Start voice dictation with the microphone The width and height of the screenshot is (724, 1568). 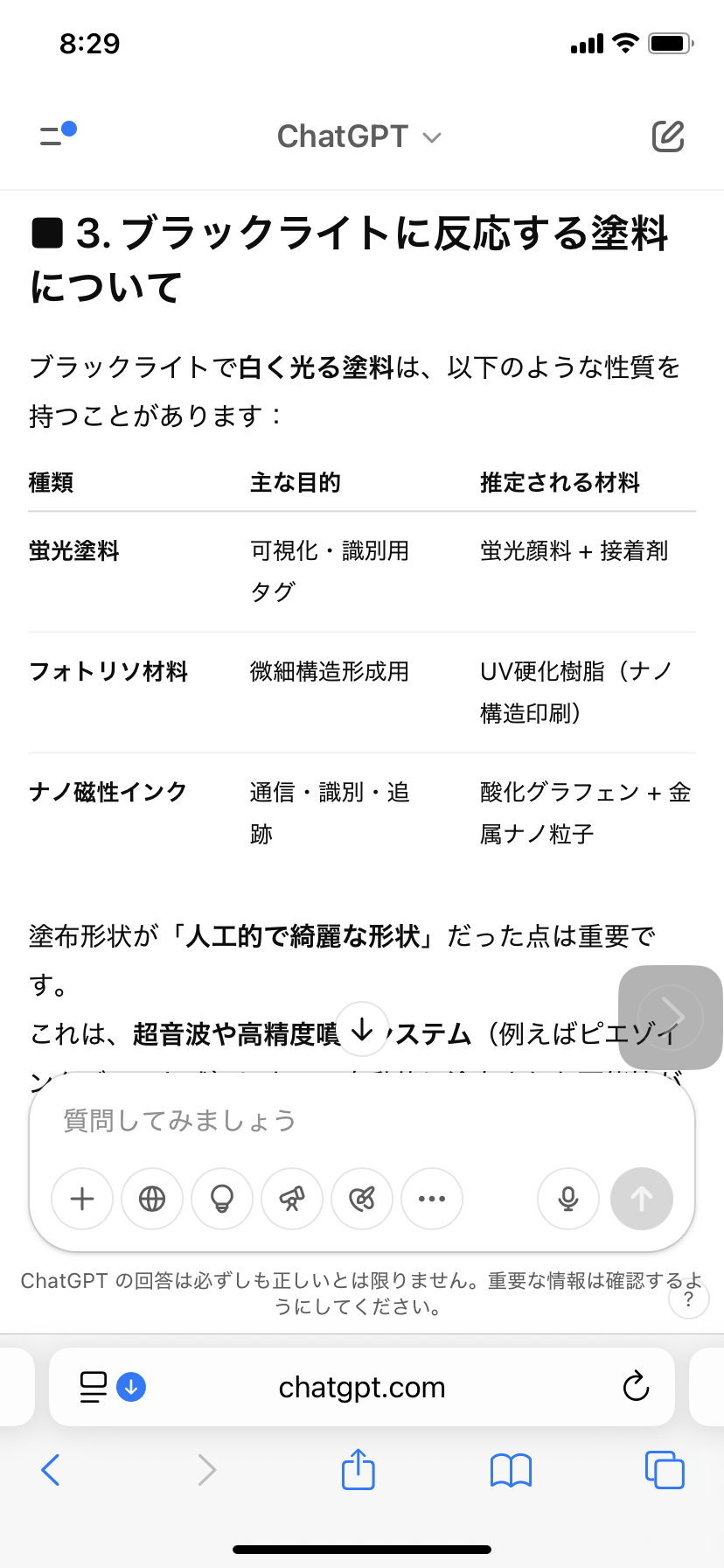[568, 1199]
